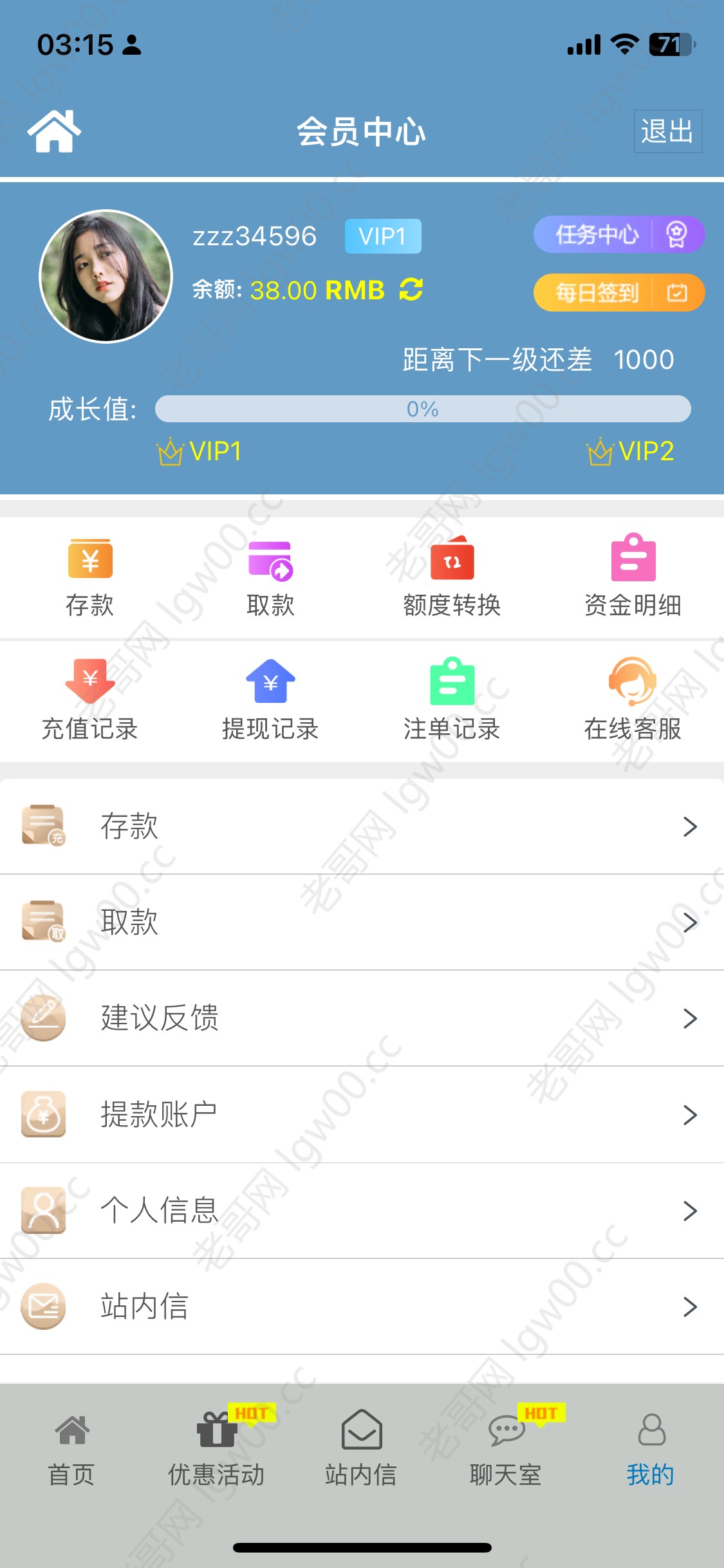View 充值记录 recharge records
This screenshot has height=1568, width=724.
coord(90,700)
